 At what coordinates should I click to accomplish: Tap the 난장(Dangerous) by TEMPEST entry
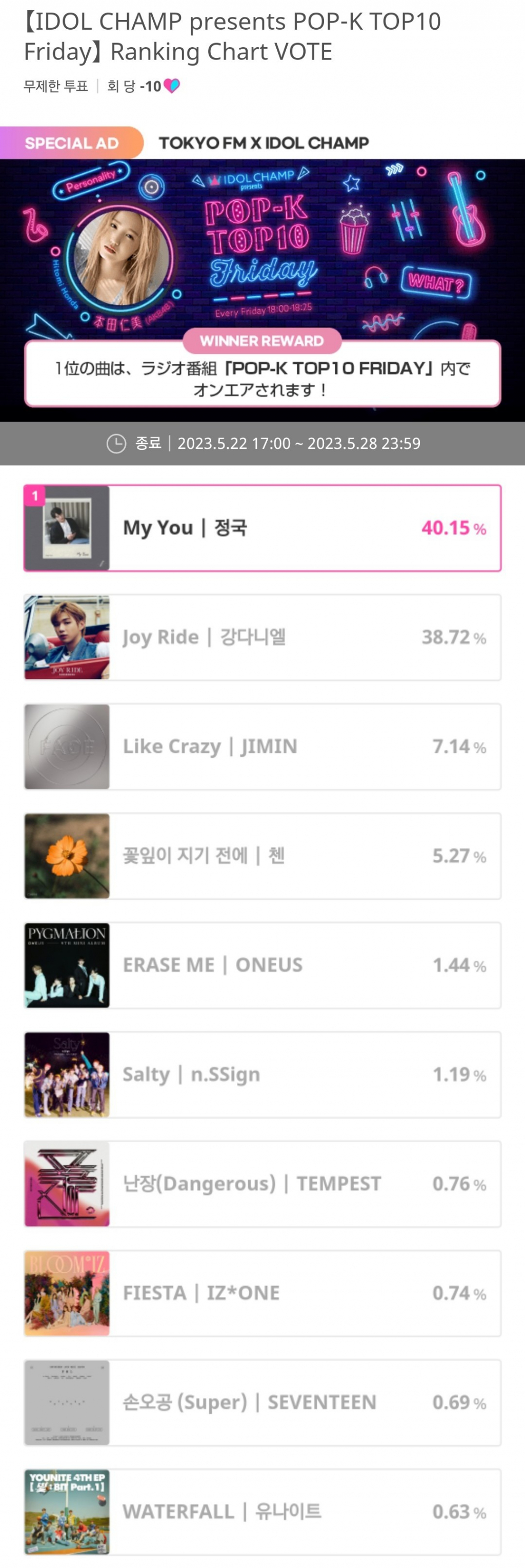tap(262, 1184)
